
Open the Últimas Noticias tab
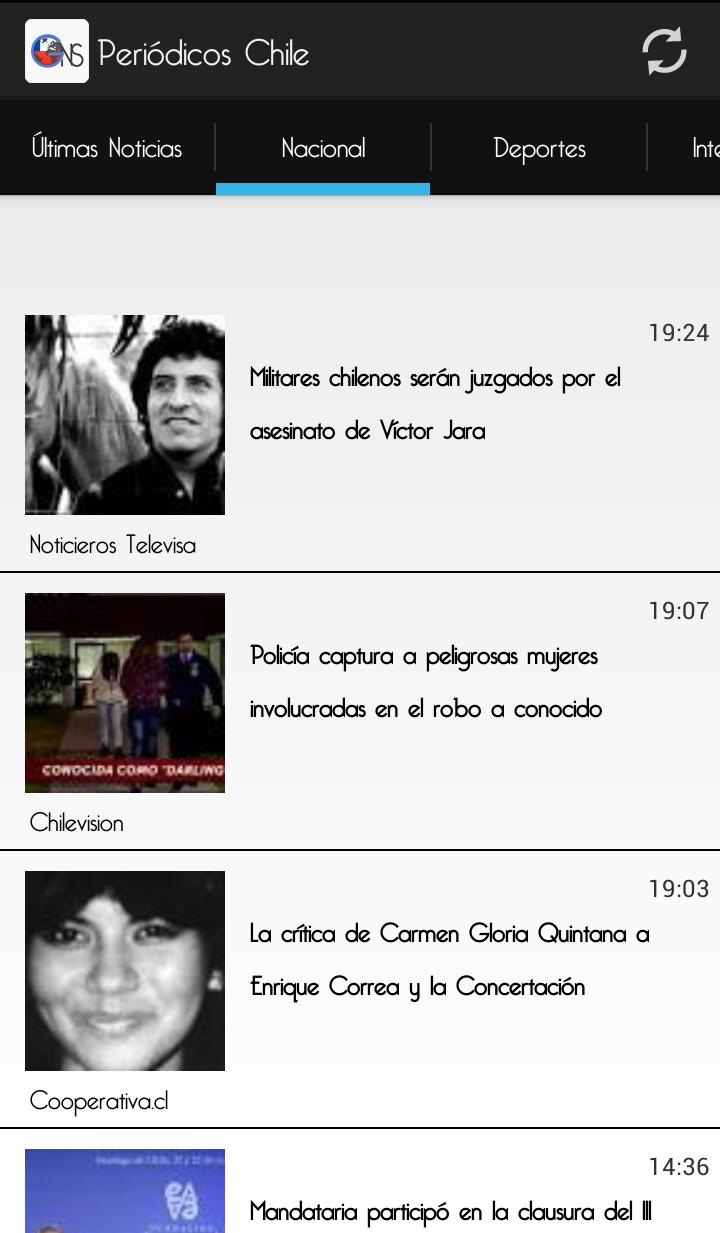(x=106, y=148)
